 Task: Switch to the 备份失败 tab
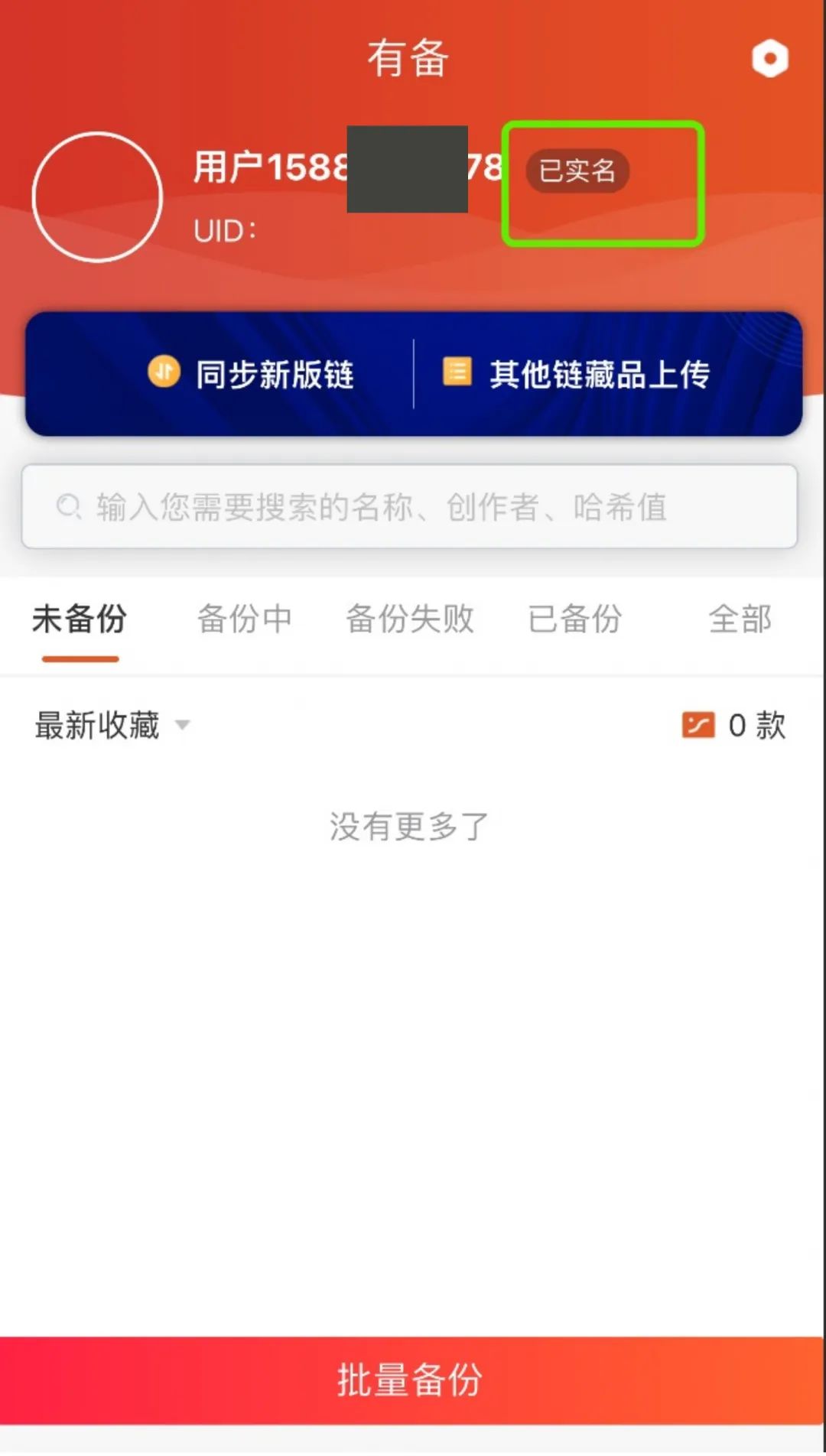click(410, 619)
